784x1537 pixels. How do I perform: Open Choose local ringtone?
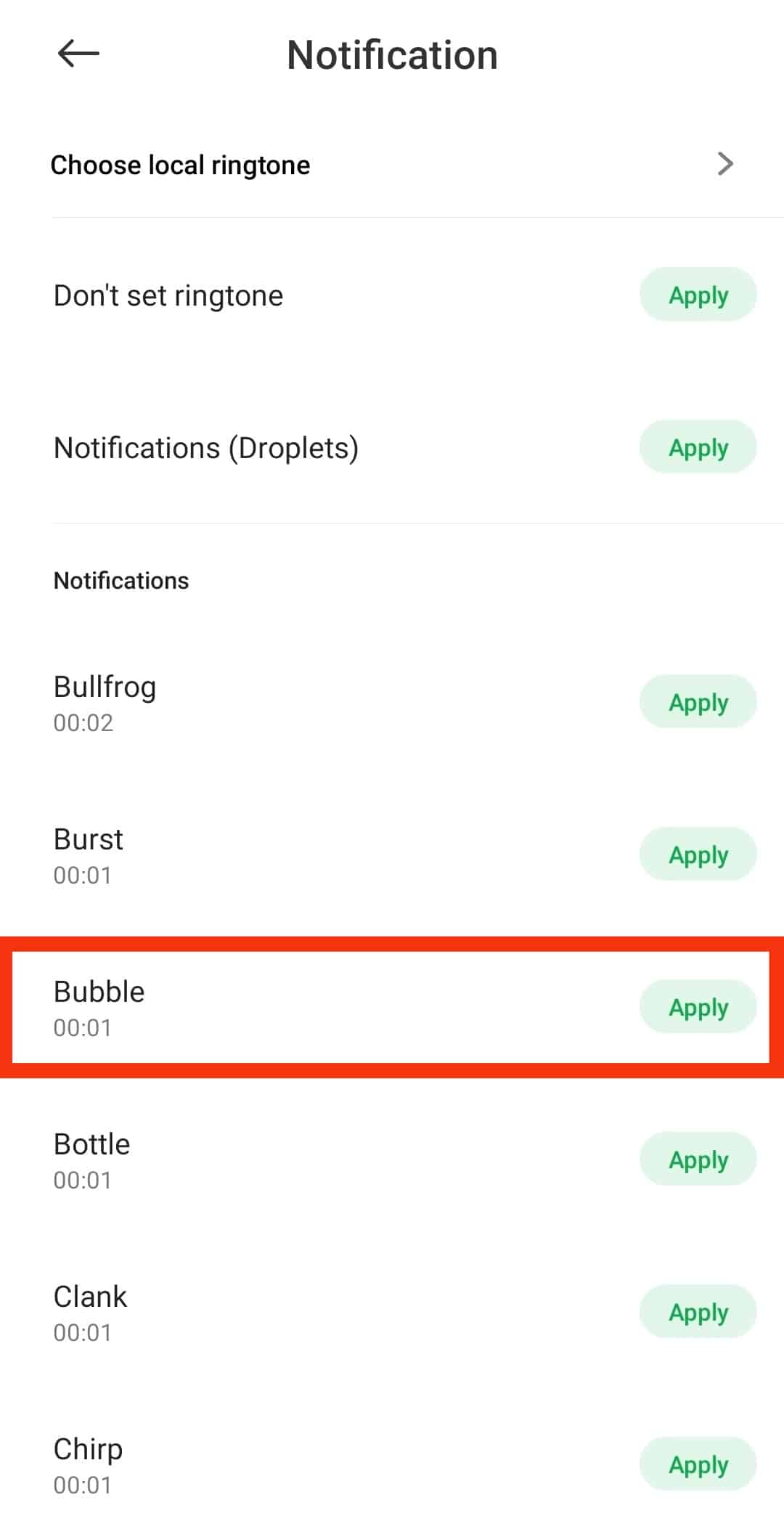[392, 165]
